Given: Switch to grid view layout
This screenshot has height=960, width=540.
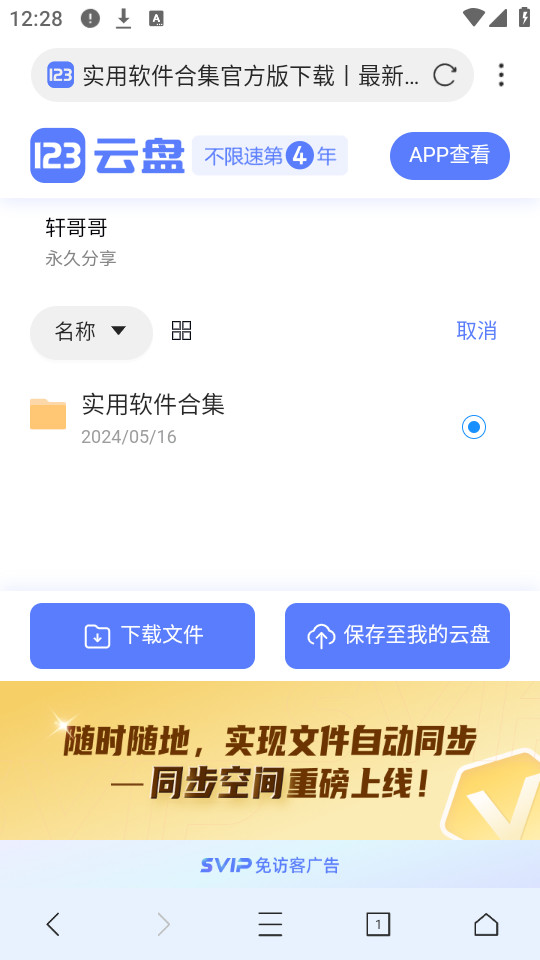Looking at the screenshot, I should 181,331.
